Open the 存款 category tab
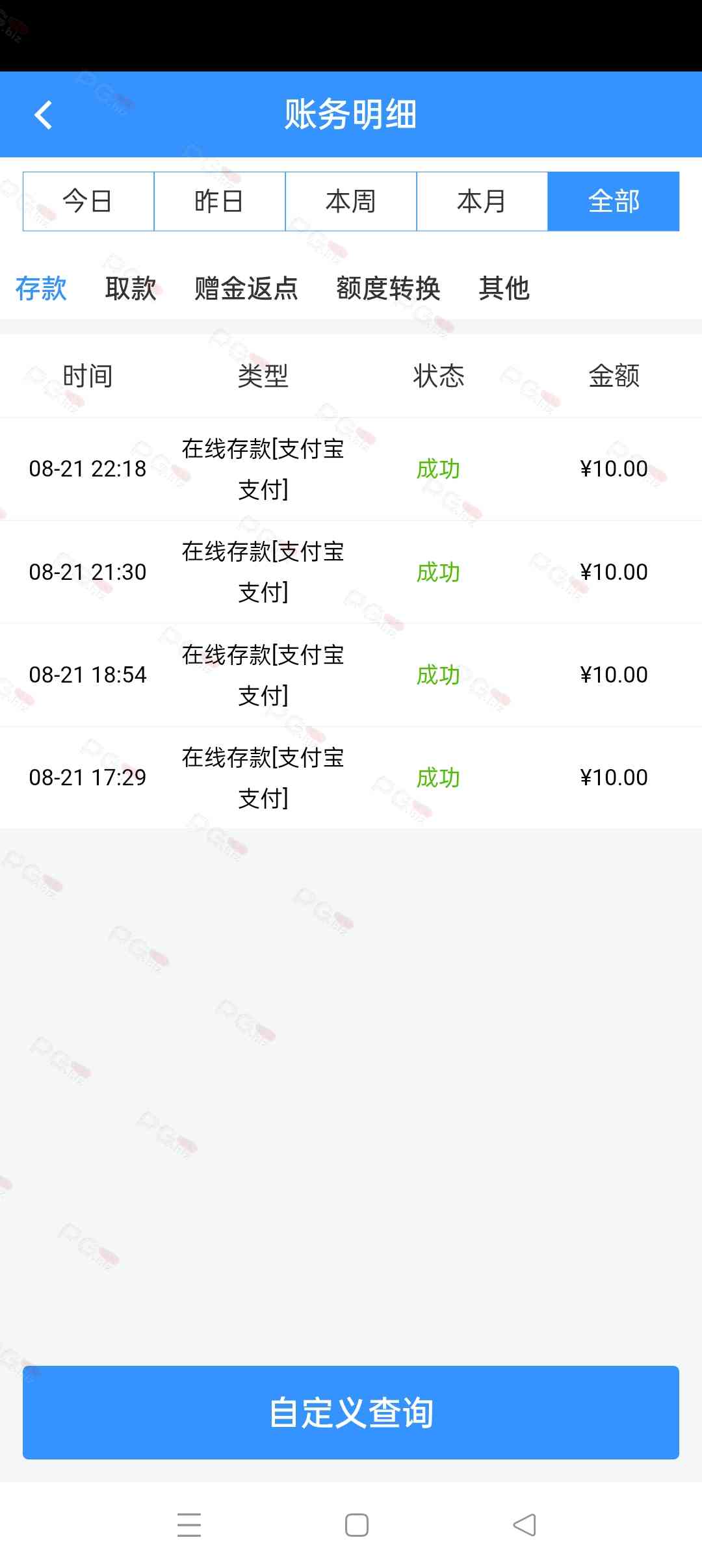Screen dimensions: 702x1568 (x=41, y=288)
